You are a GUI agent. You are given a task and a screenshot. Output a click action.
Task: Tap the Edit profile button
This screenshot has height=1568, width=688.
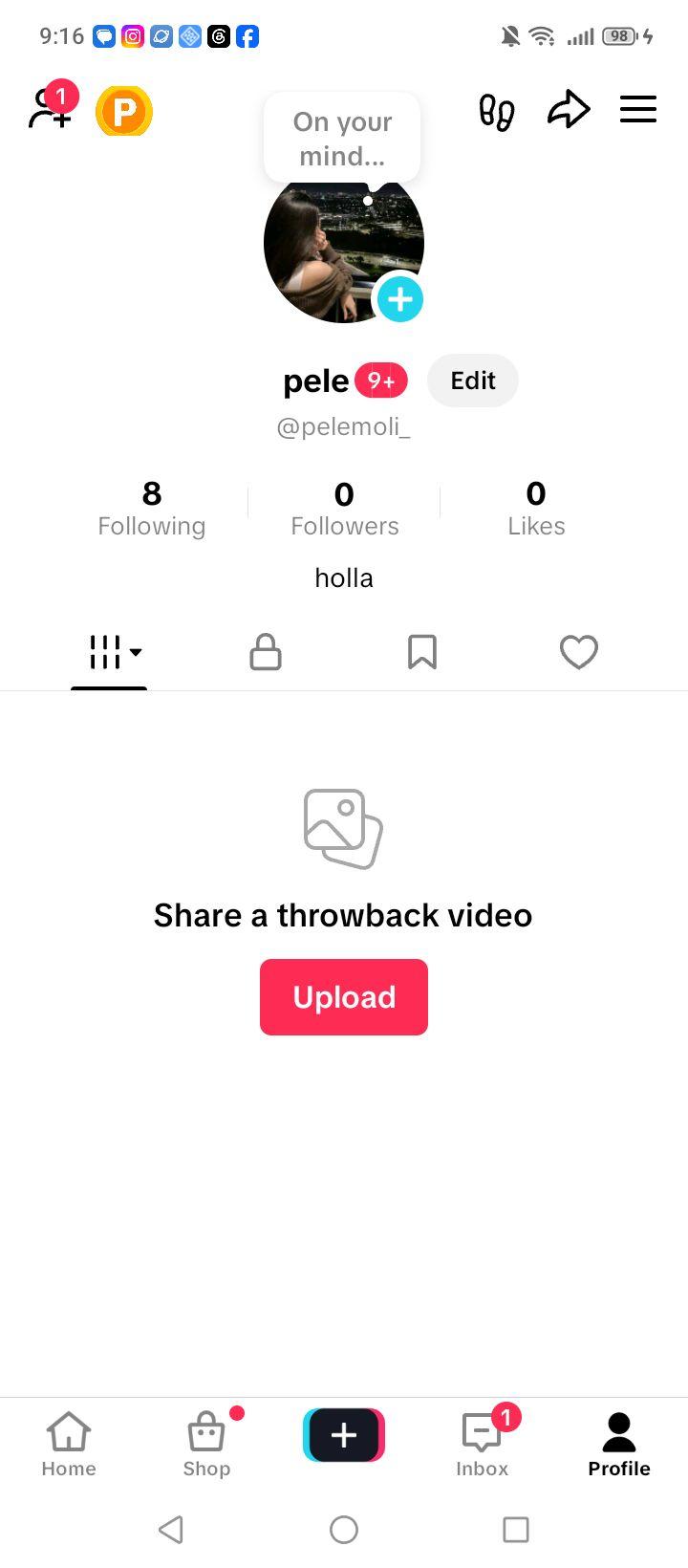tap(473, 381)
